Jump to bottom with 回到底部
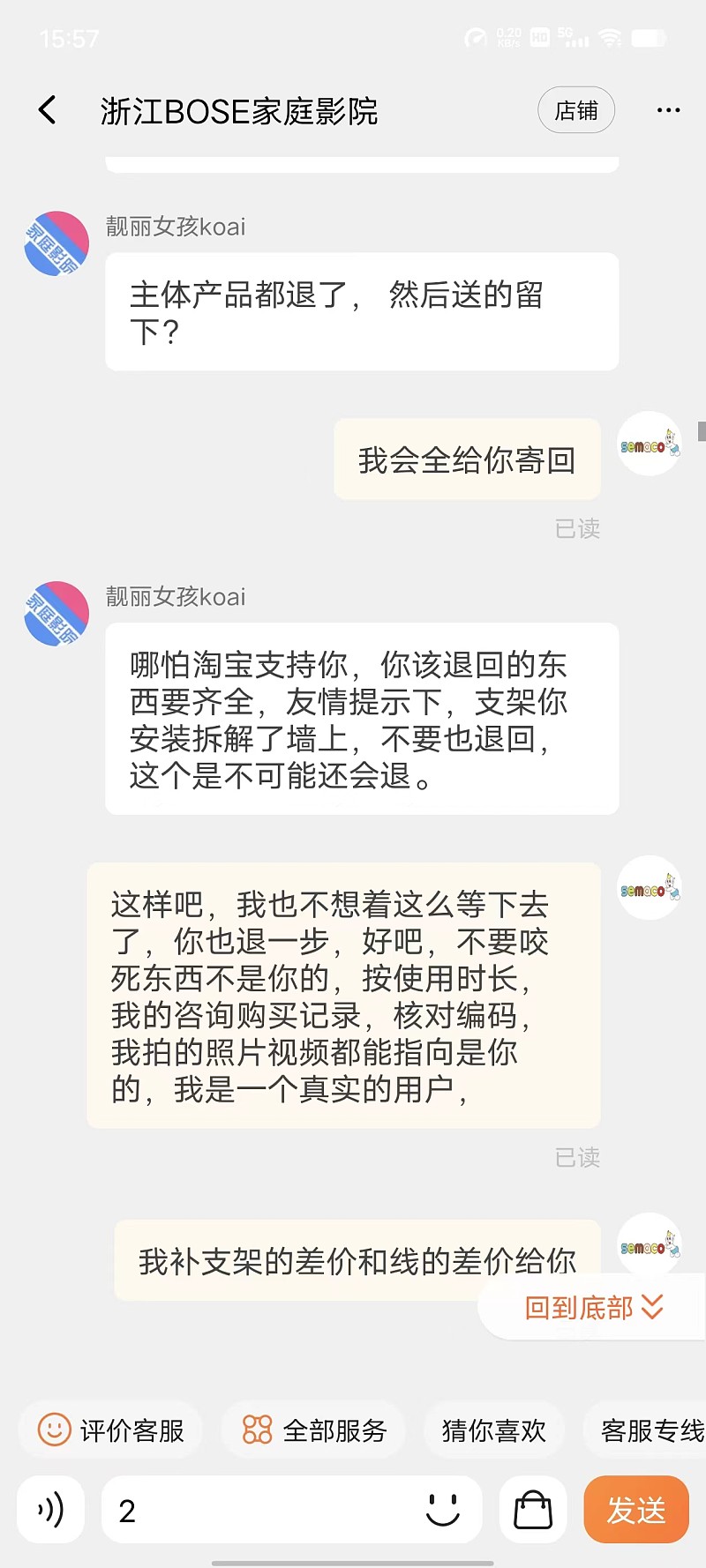 tap(594, 1308)
